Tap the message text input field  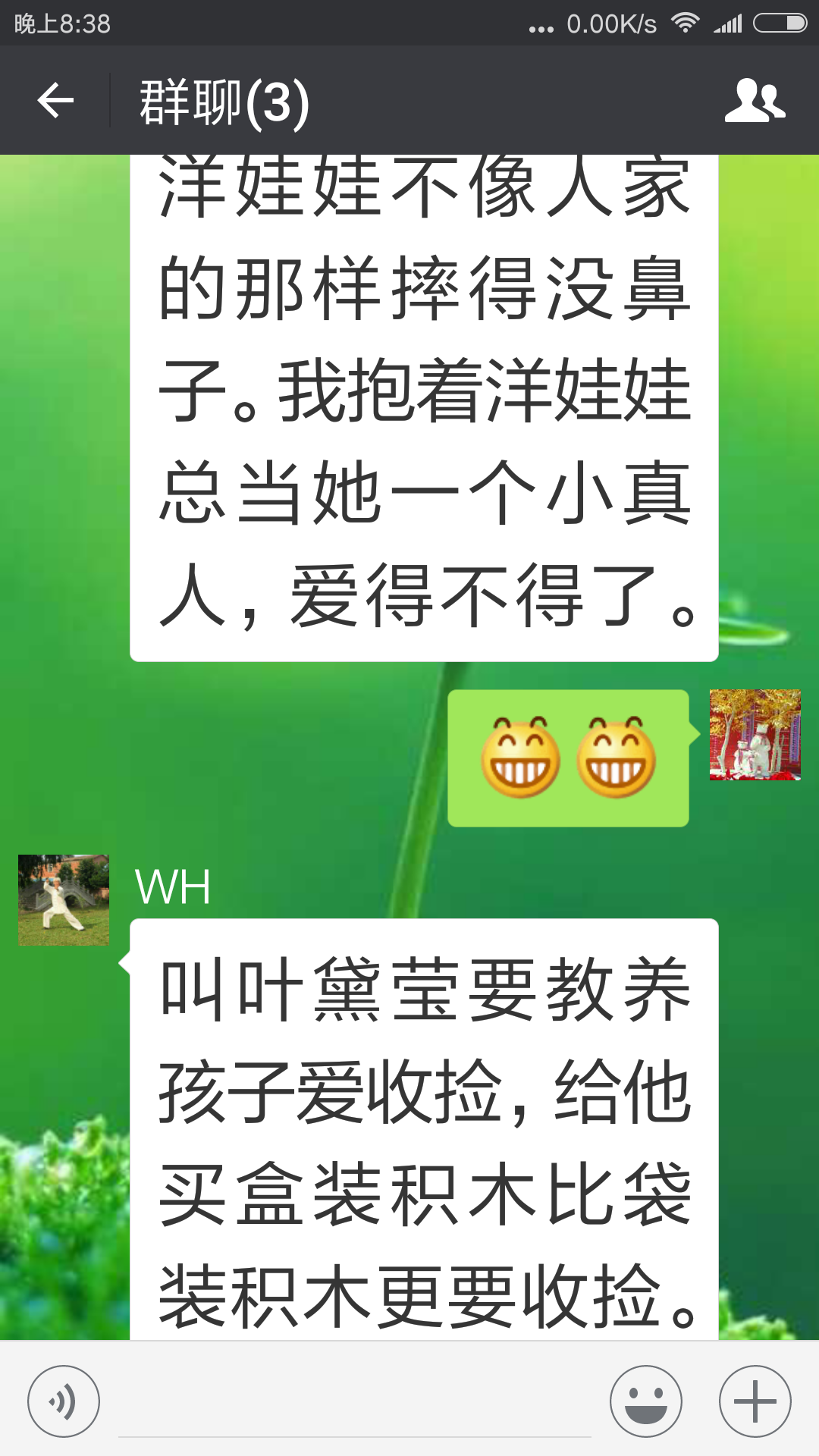coord(354,1403)
